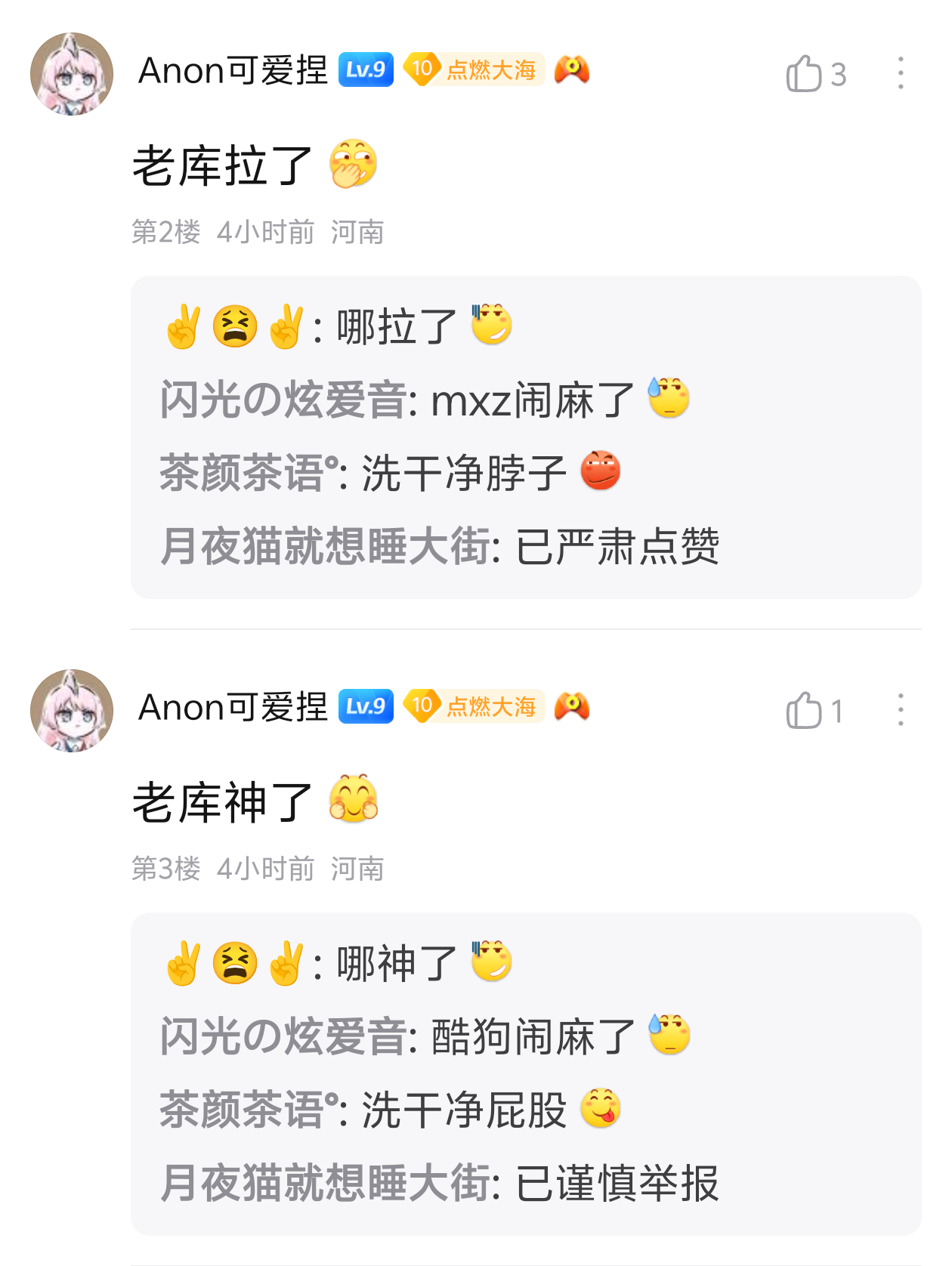952x1266 pixels.
Task: Open reply 茶颜茶语°: 洗干净脖子
Action: (x=389, y=474)
